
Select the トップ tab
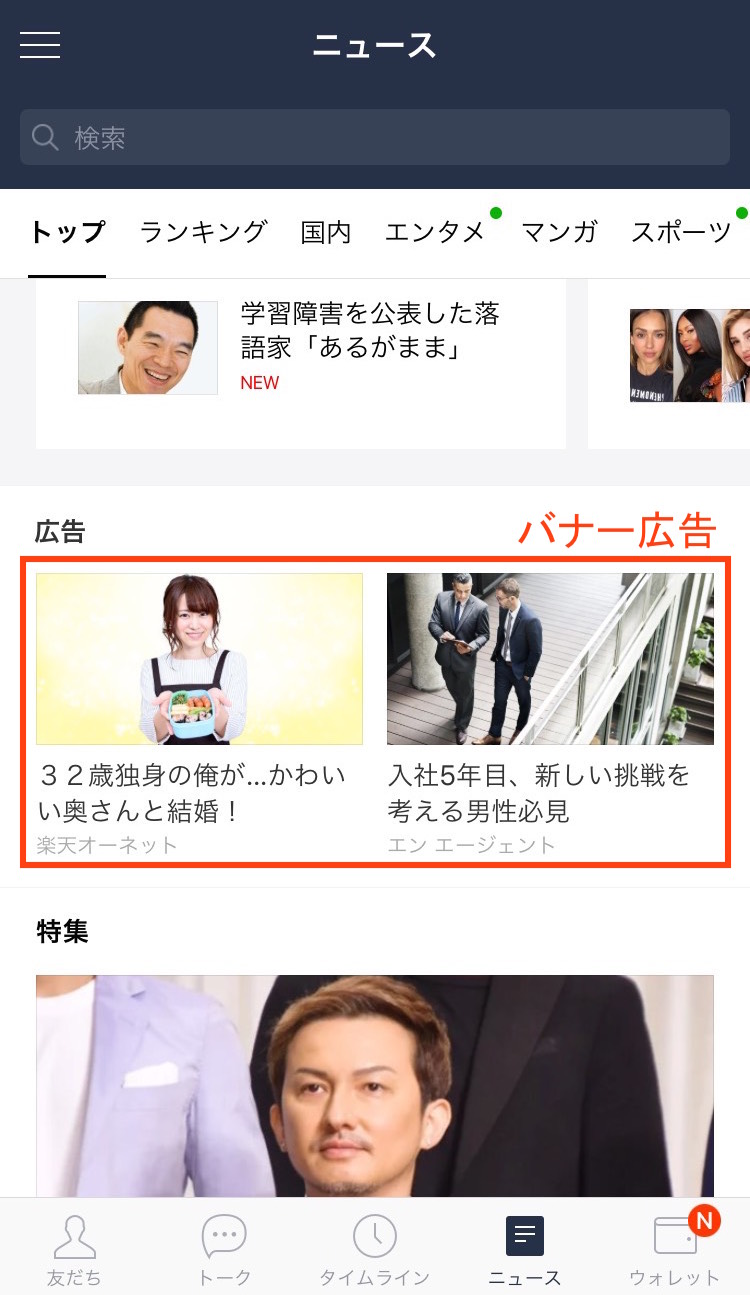(x=67, y=232)
